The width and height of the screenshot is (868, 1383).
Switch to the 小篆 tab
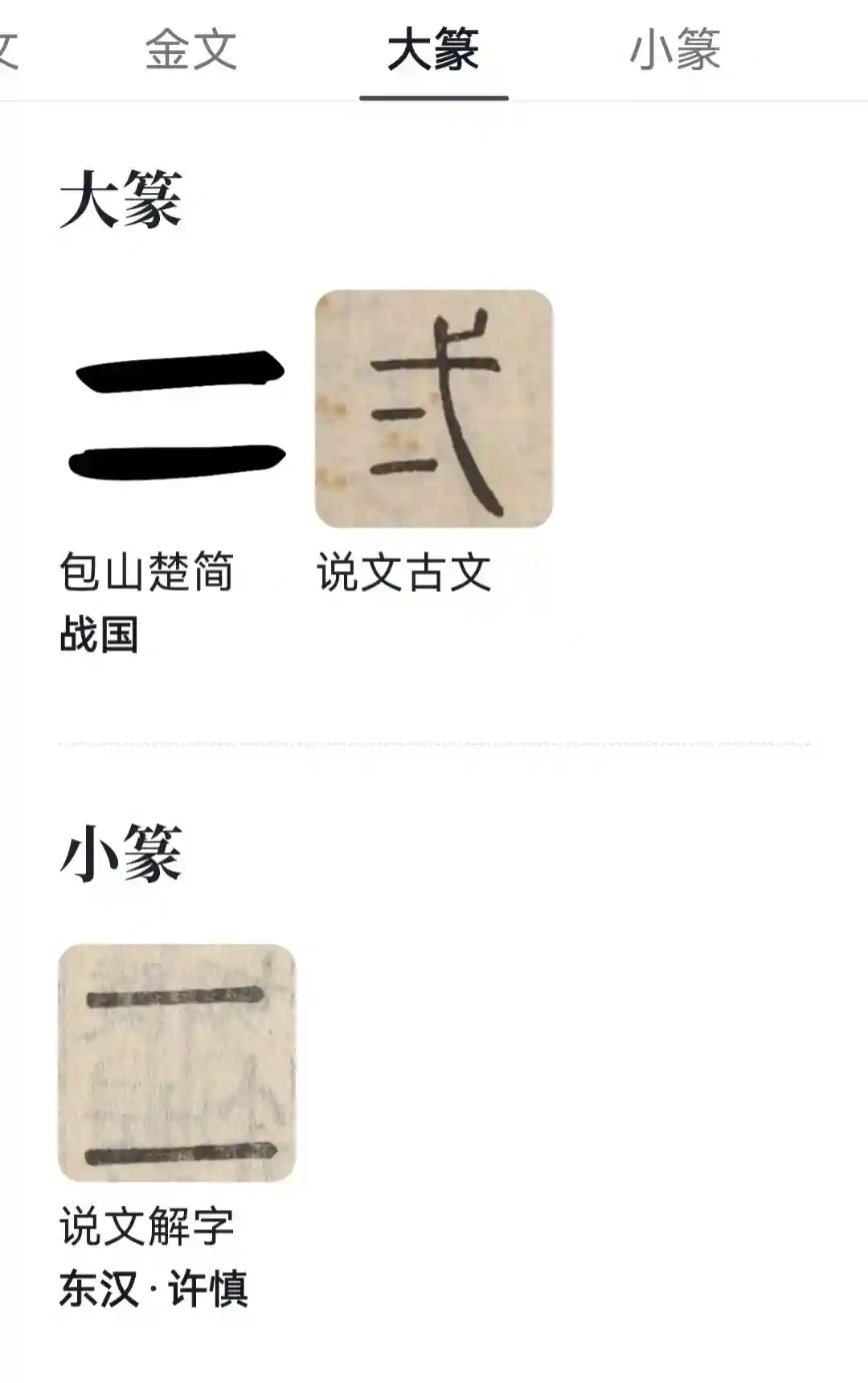pyautogui.click(x=675, y=50)
